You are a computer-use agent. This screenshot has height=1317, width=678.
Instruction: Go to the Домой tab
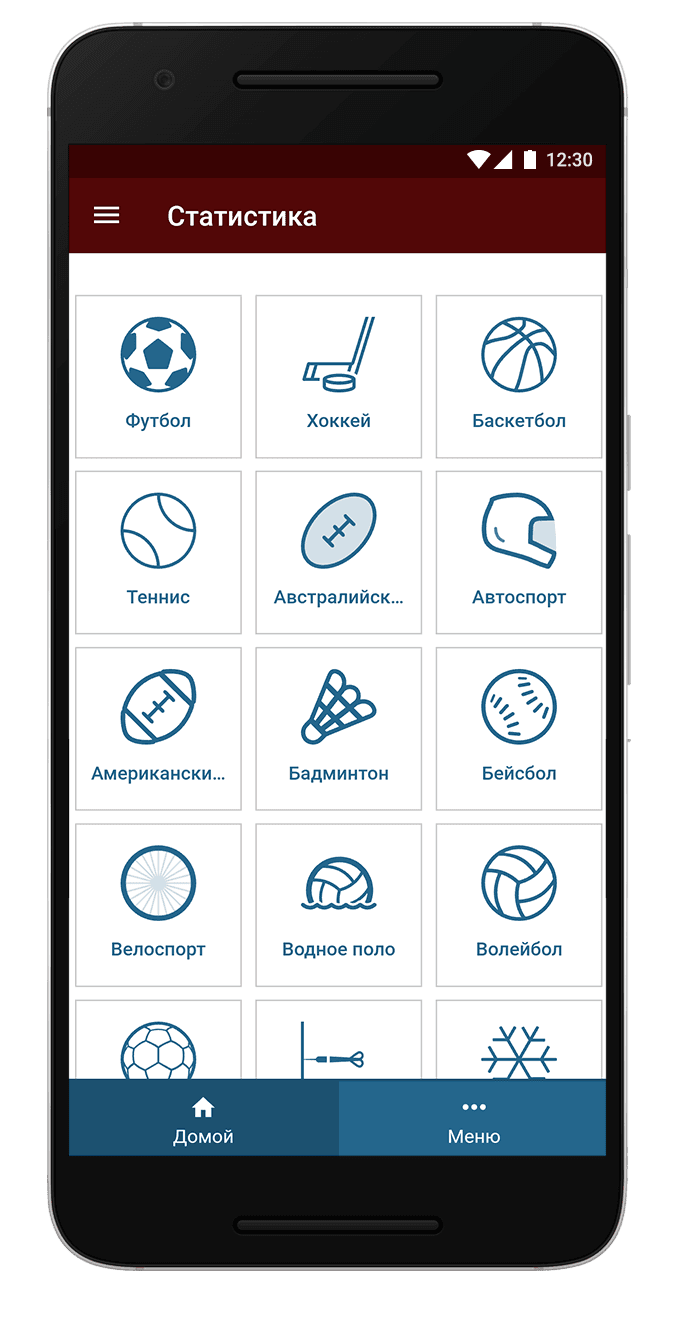click(x=203, y=1119)
